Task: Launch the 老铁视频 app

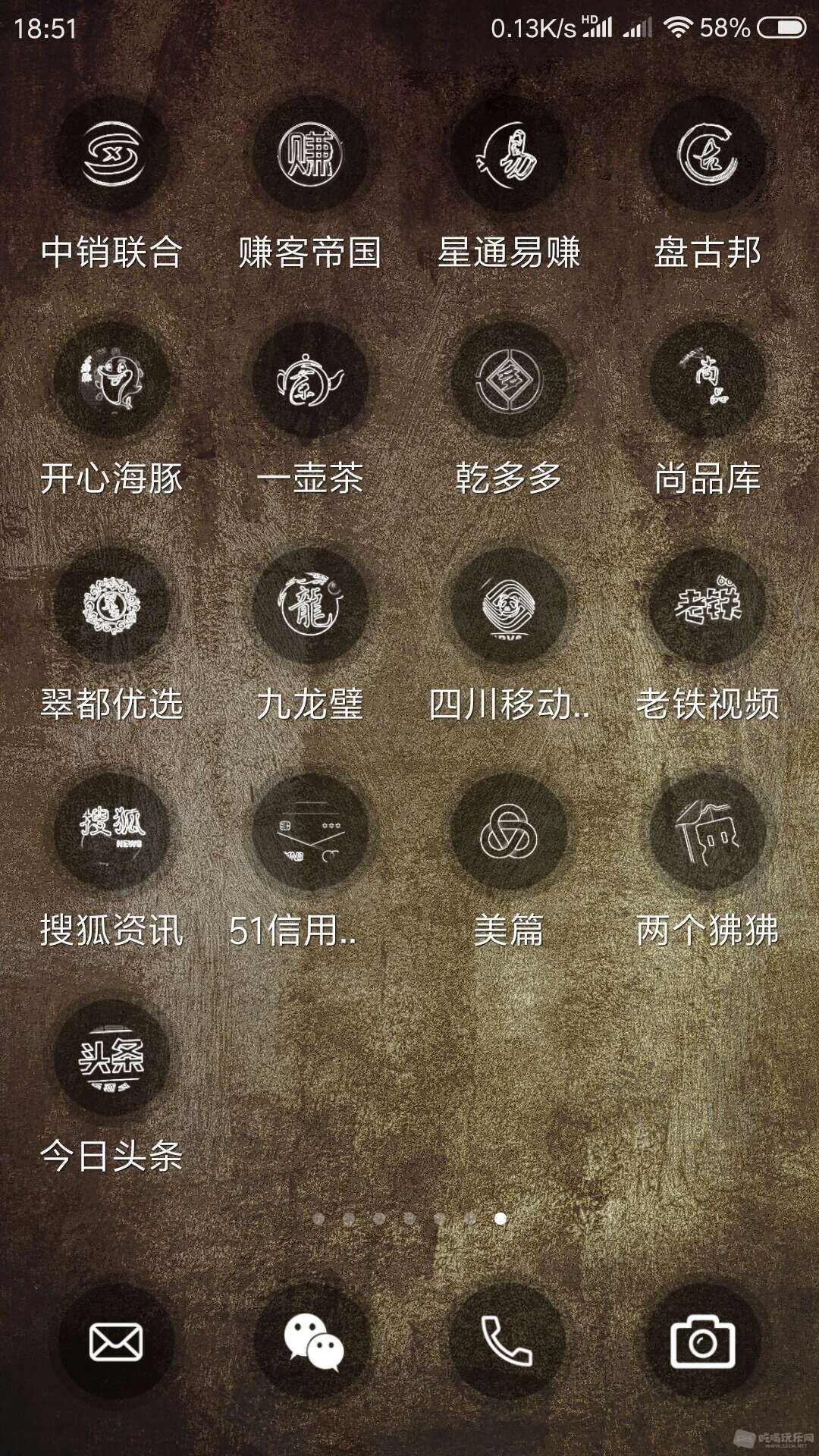Action: click(x=707, y=605)
